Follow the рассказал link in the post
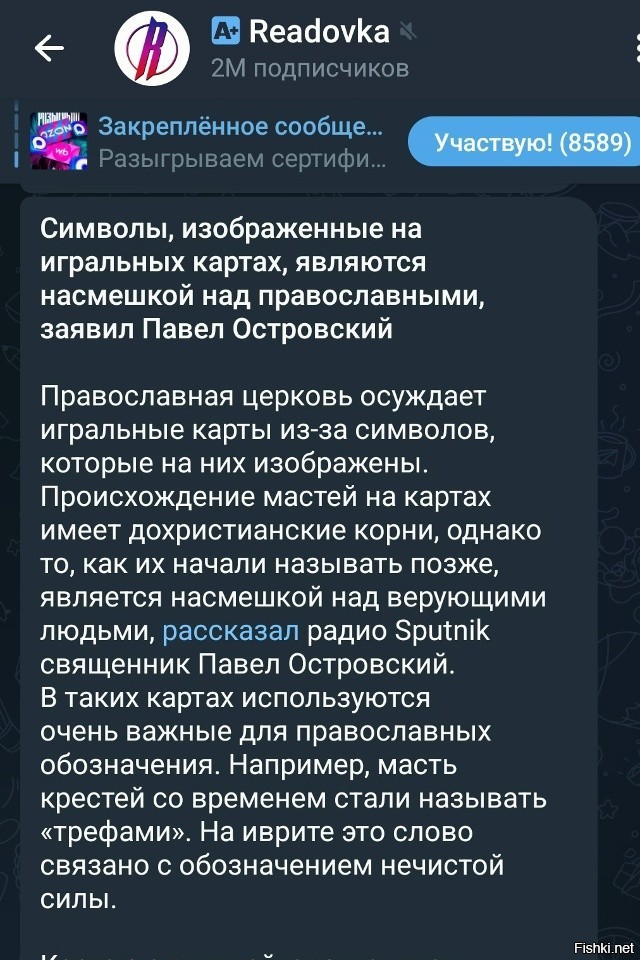This screenshot has height=960, width=640. click(x=230, y=631)
